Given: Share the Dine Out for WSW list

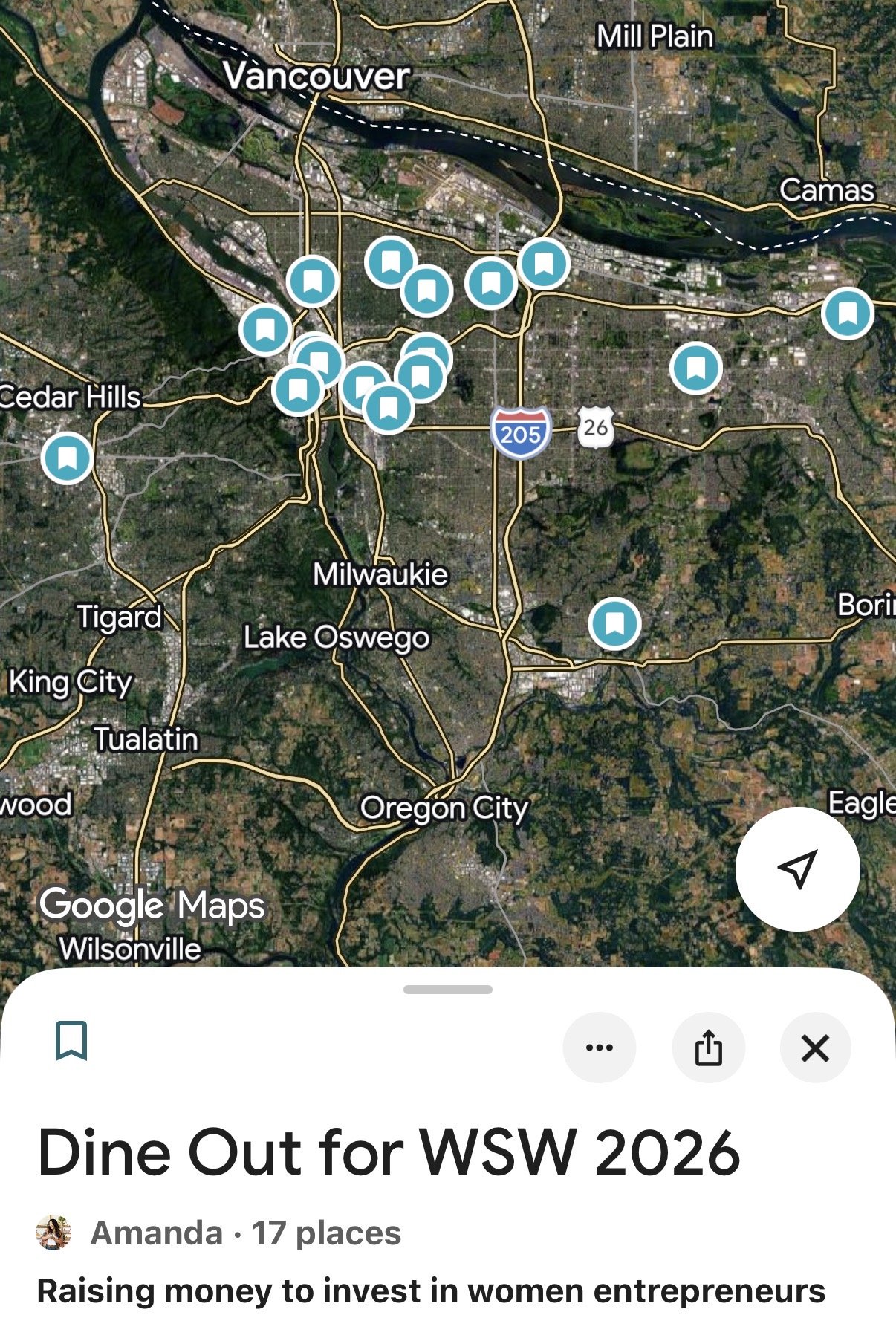Looking at the screenshot, I should pyautogui.click(x=708, y=1048).
